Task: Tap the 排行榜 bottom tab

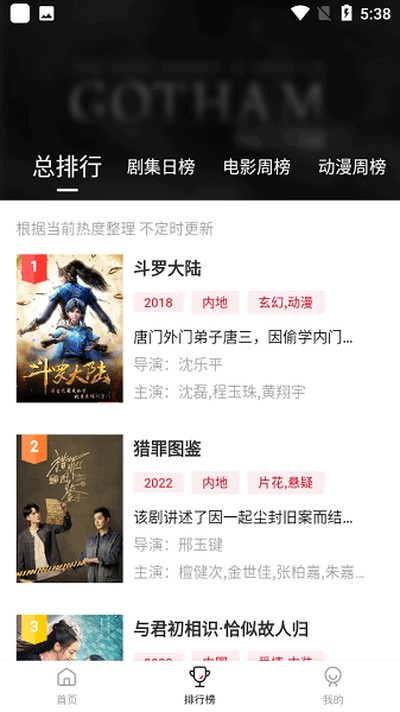Action: pos(200,686)
